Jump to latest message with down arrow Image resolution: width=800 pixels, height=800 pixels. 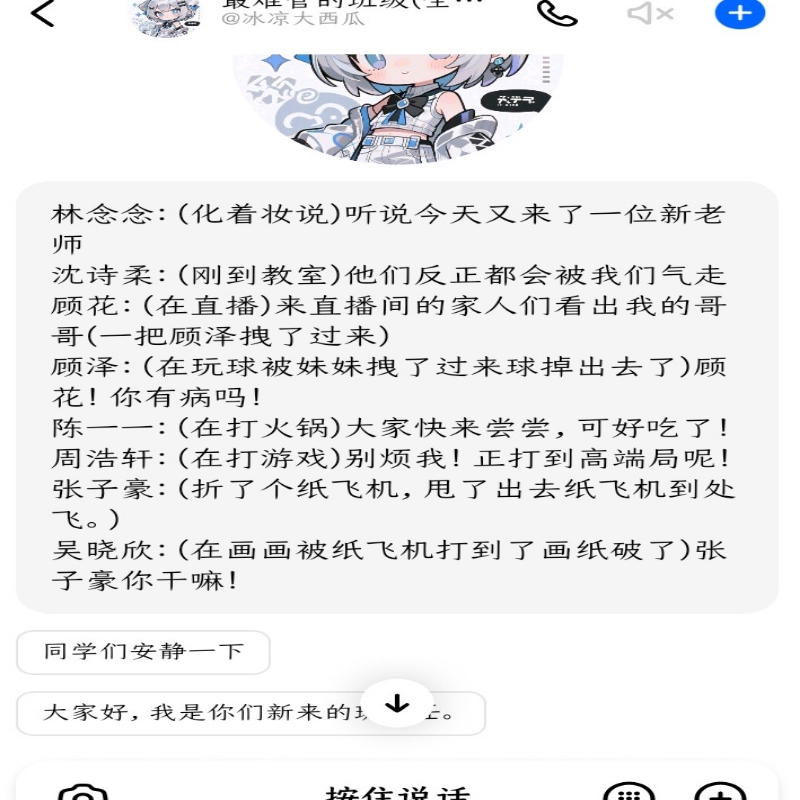[x=397, y=703]
